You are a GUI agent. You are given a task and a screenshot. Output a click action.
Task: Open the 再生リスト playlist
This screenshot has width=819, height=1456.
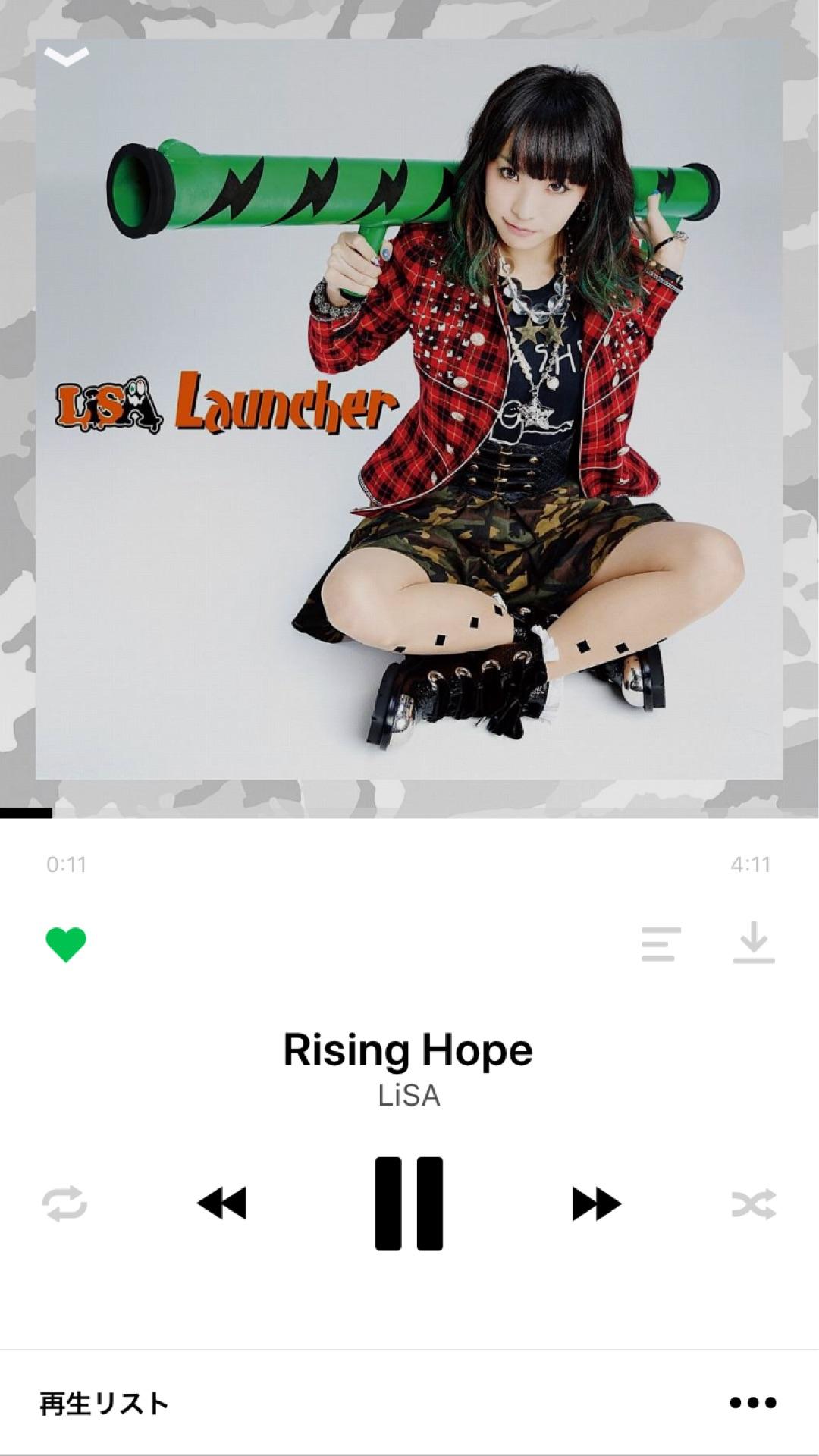pyautogui.click(x=105, y=1403)
